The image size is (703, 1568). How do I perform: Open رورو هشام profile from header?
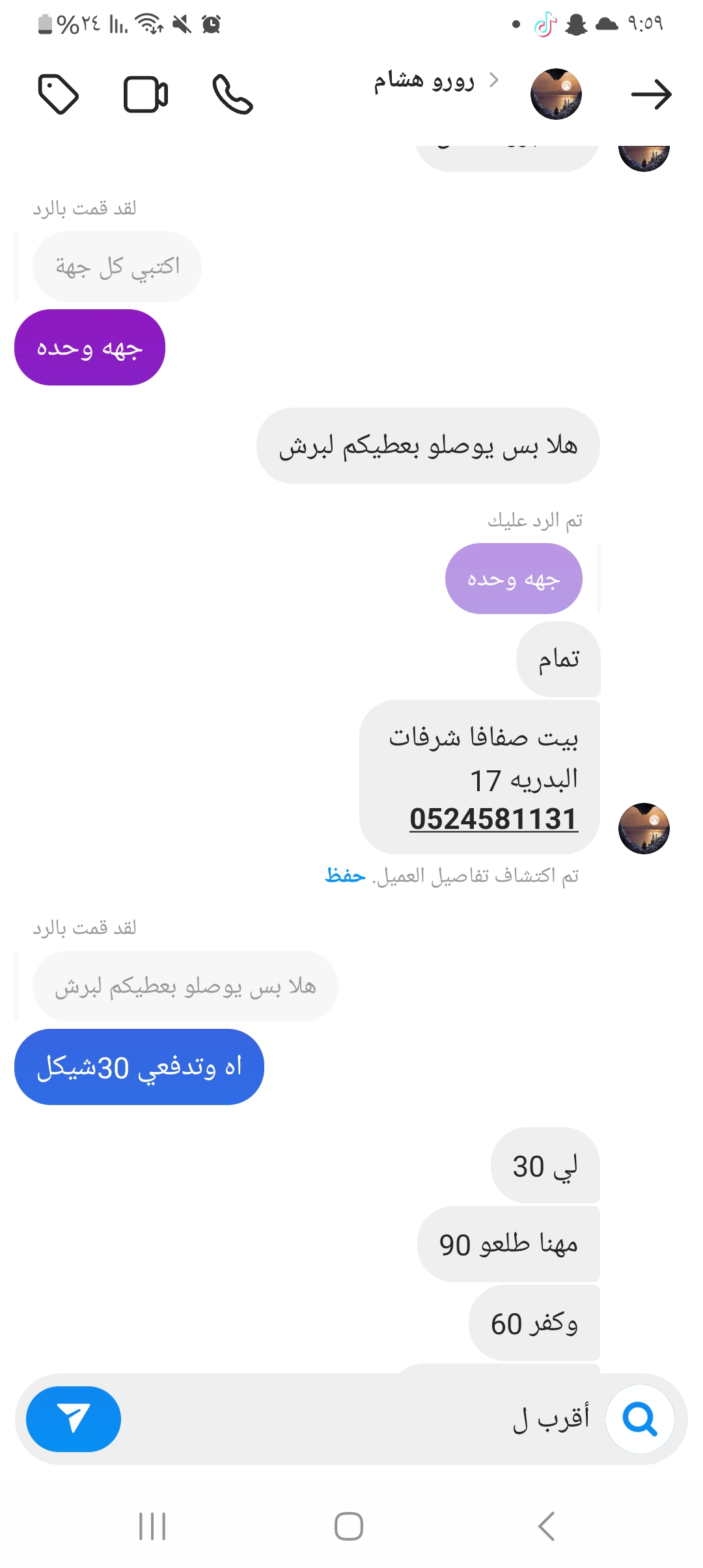click(424, 81)
